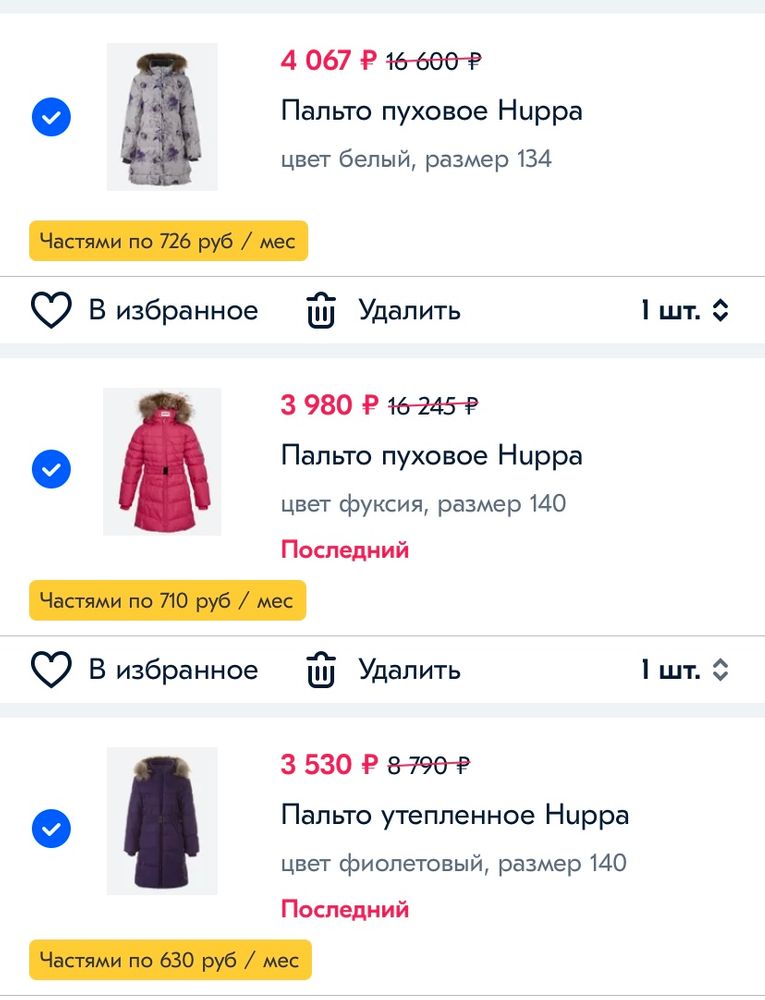Change quantity of fuchsia coat via 1 шт control
765x1000 pixels.
click(685, 670)
